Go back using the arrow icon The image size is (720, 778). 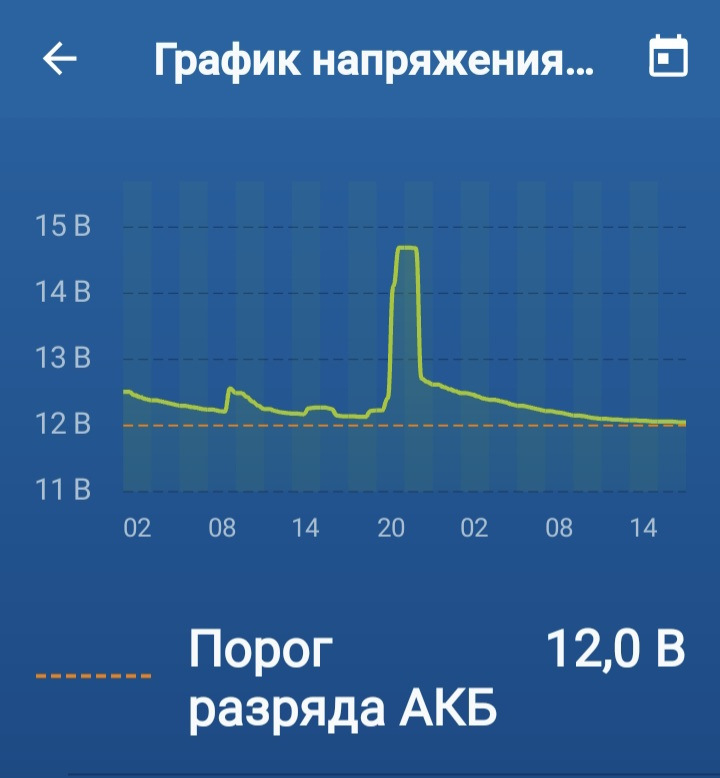coord(60,59)
